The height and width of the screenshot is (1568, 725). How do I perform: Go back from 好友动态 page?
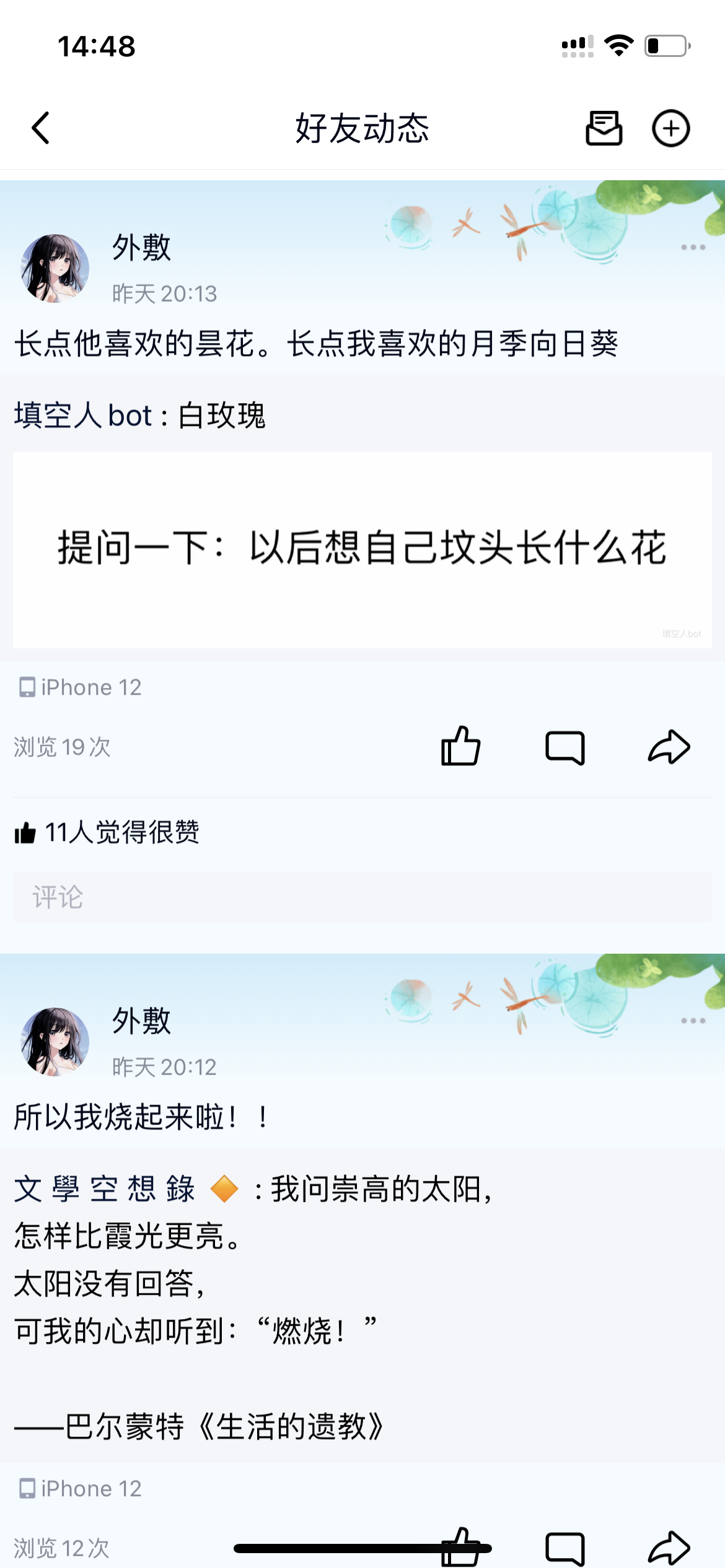point(41,128)
